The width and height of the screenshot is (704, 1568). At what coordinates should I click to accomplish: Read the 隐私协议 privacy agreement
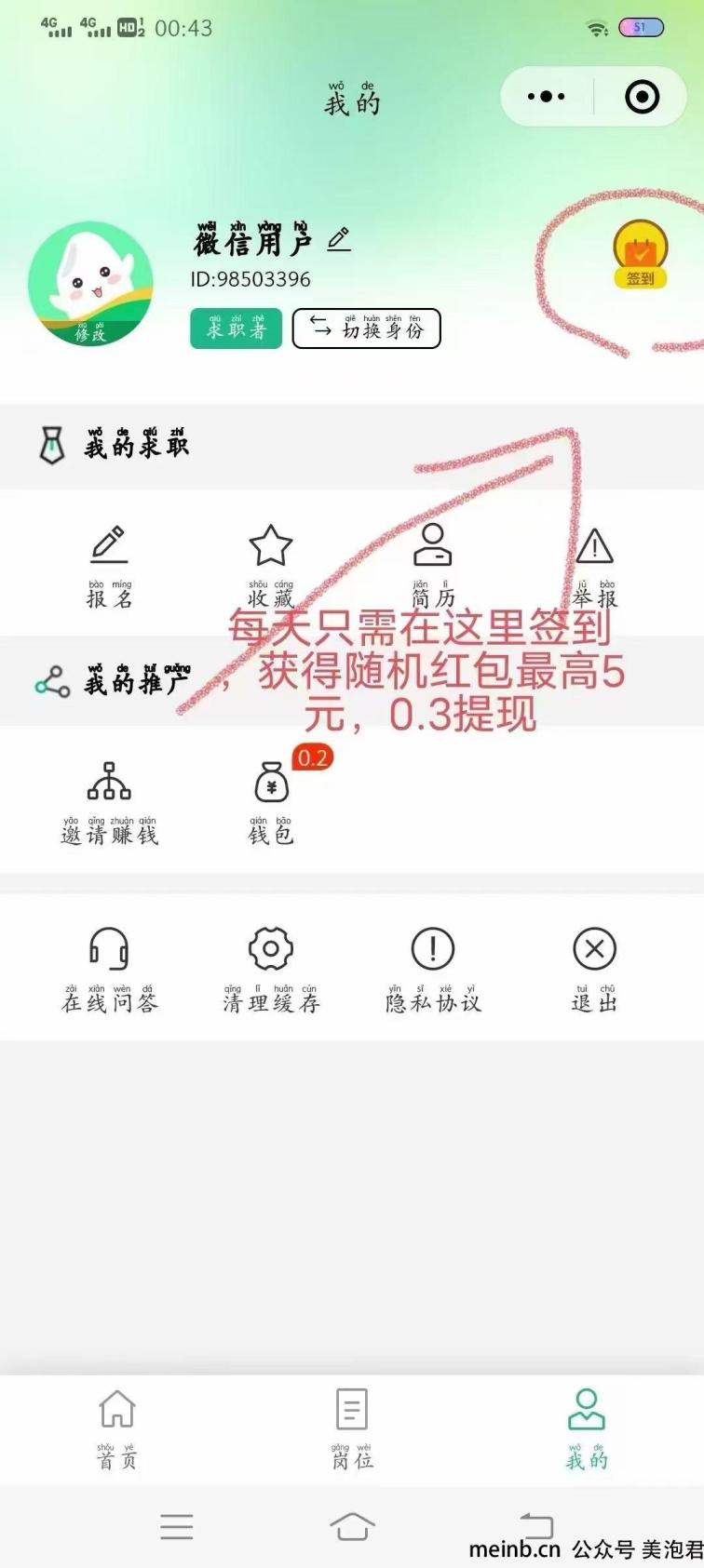[x=432, y=969]
